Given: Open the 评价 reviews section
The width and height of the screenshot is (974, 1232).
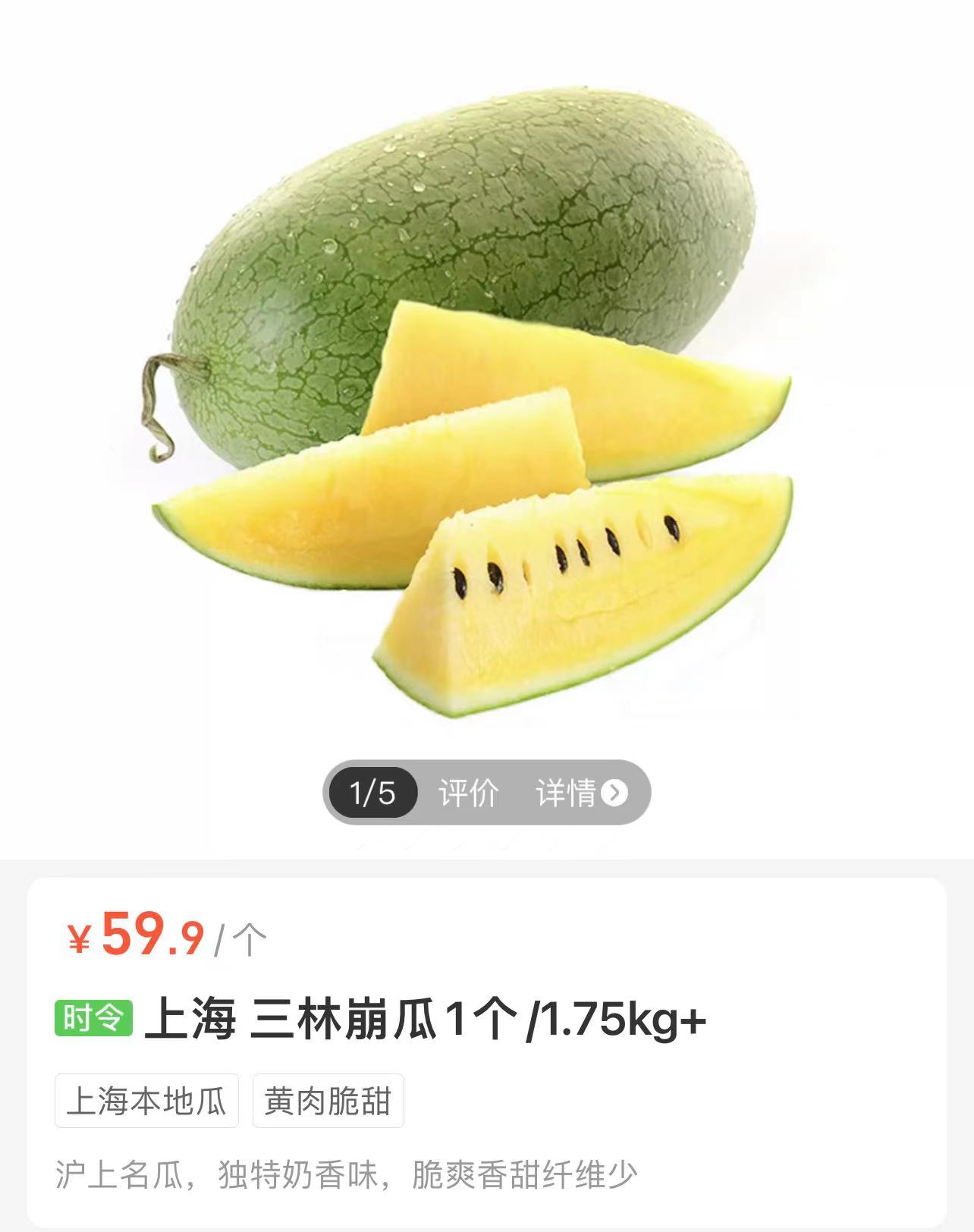Looking at the screenshot, I should coord(468,794).
